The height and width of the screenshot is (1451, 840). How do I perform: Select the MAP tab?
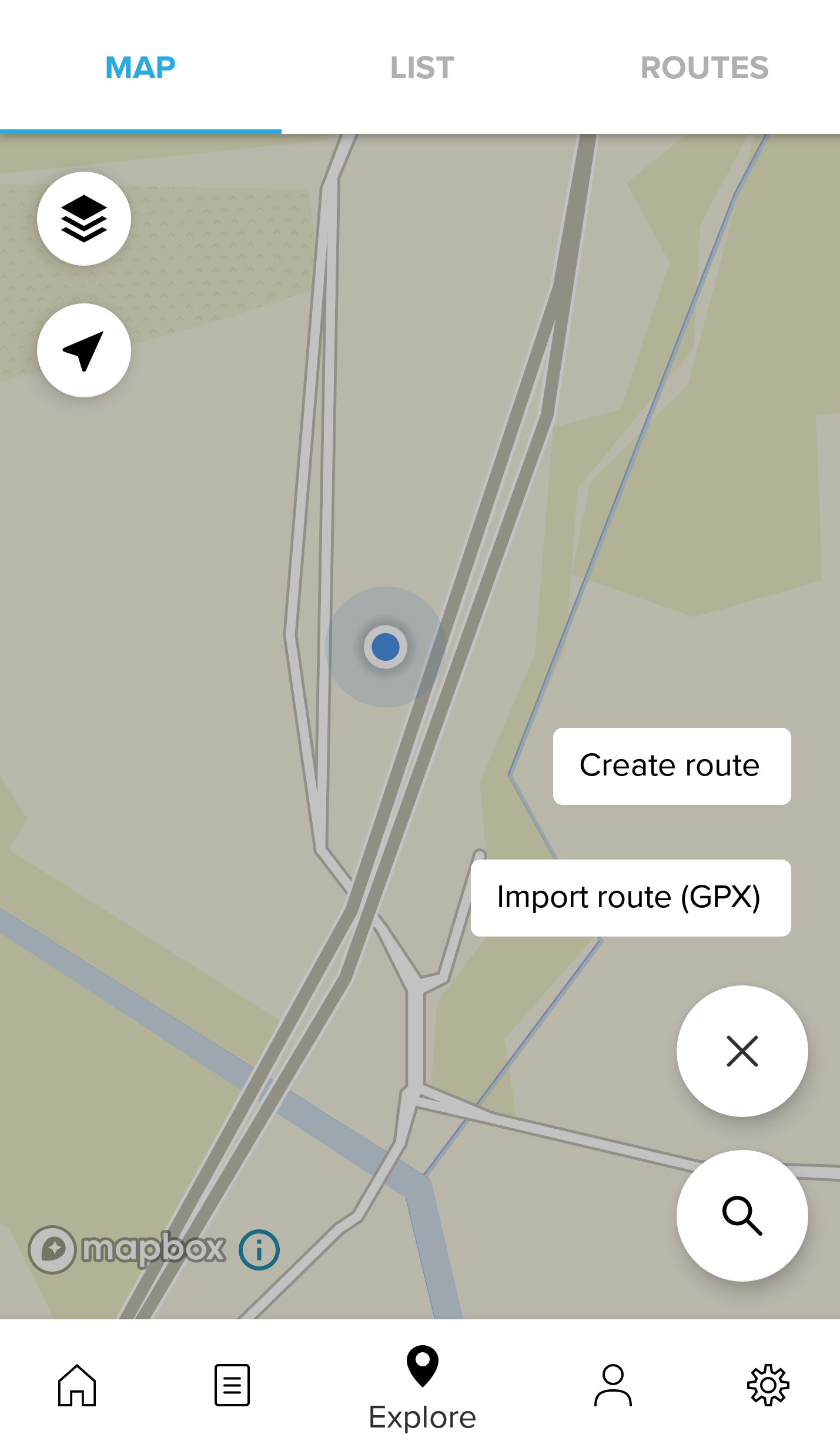[140, 68]
